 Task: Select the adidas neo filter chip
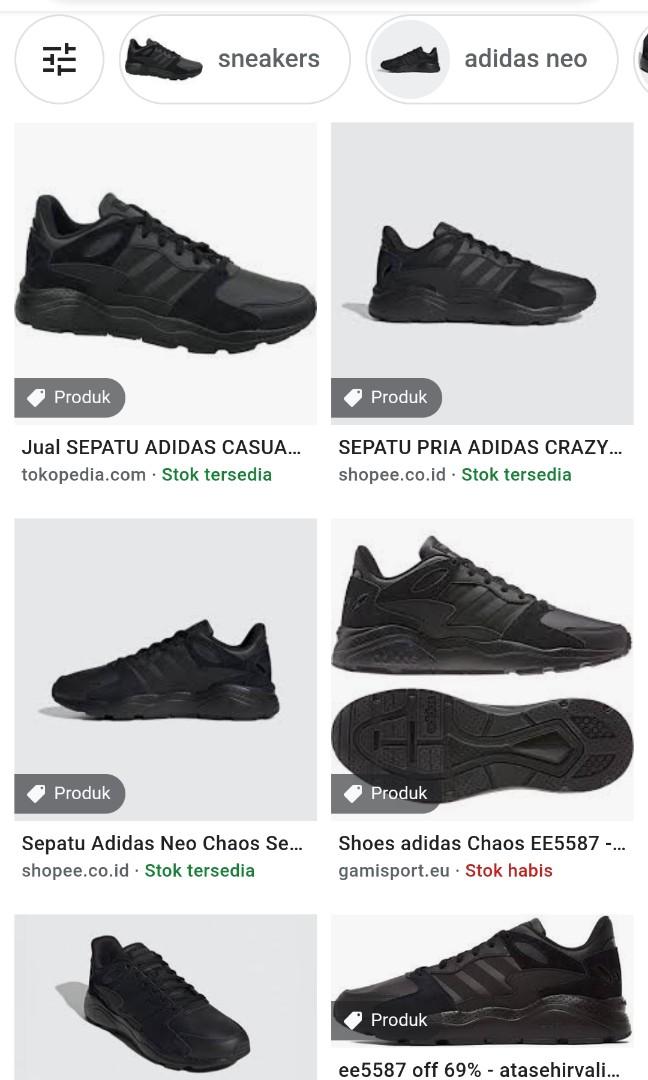[x=492, y=60]
